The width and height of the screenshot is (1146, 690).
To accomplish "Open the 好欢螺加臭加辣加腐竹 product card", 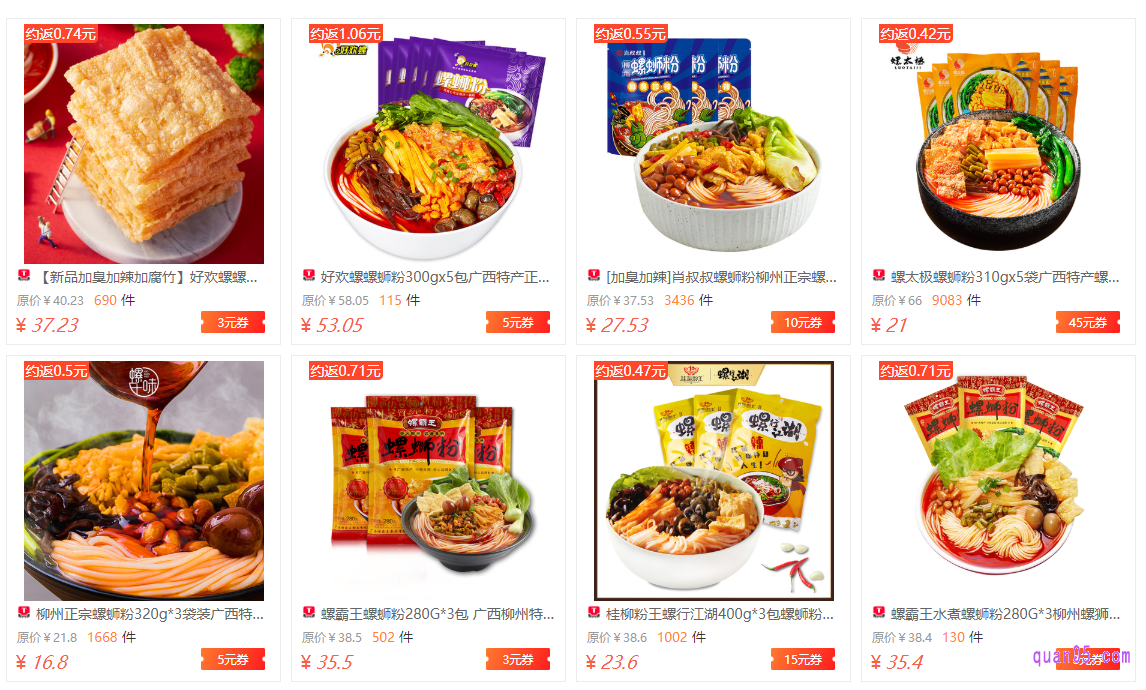I will click(x=143, y=144).
